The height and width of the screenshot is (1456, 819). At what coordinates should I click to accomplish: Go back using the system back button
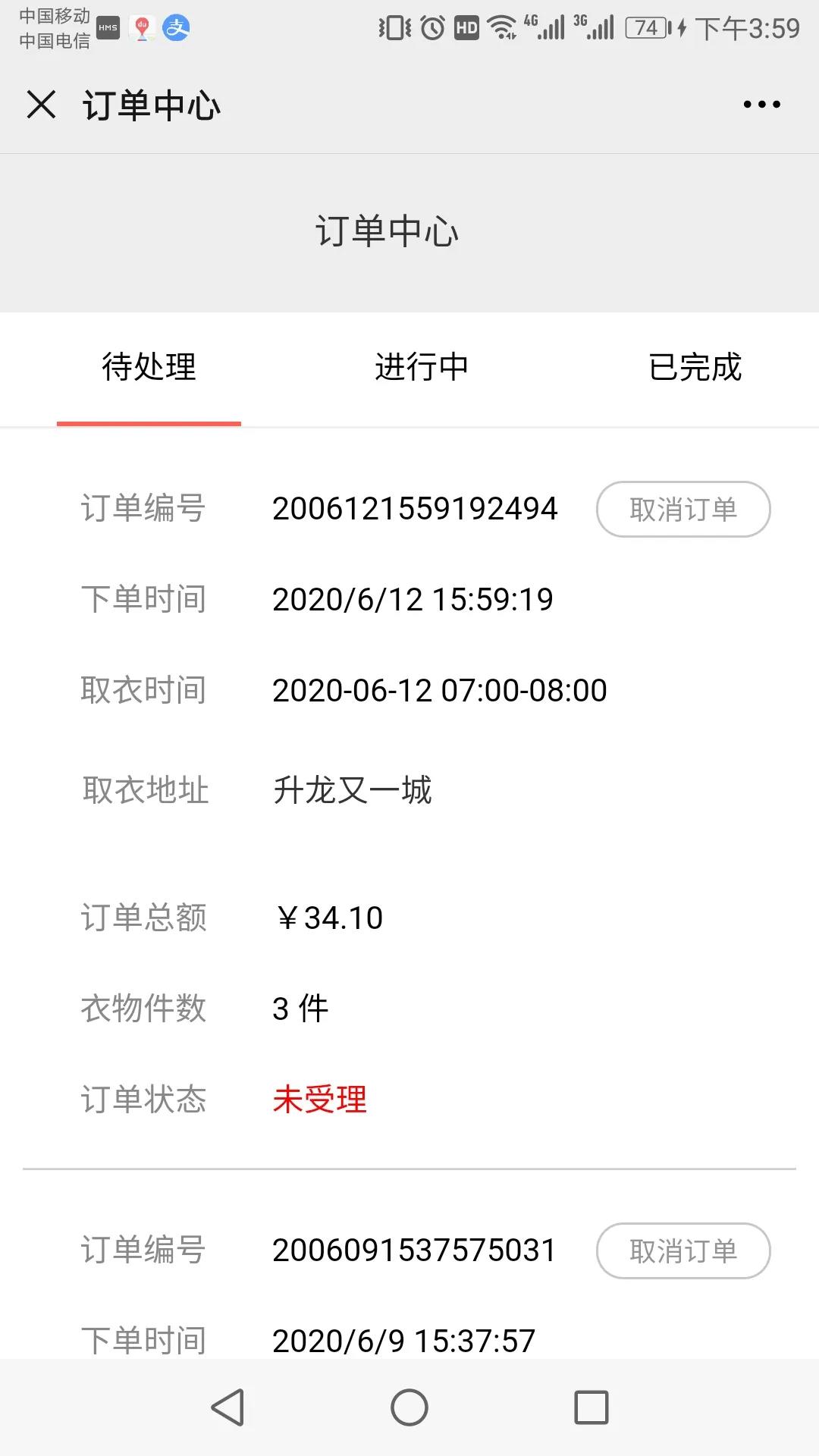pos(227,1407)
